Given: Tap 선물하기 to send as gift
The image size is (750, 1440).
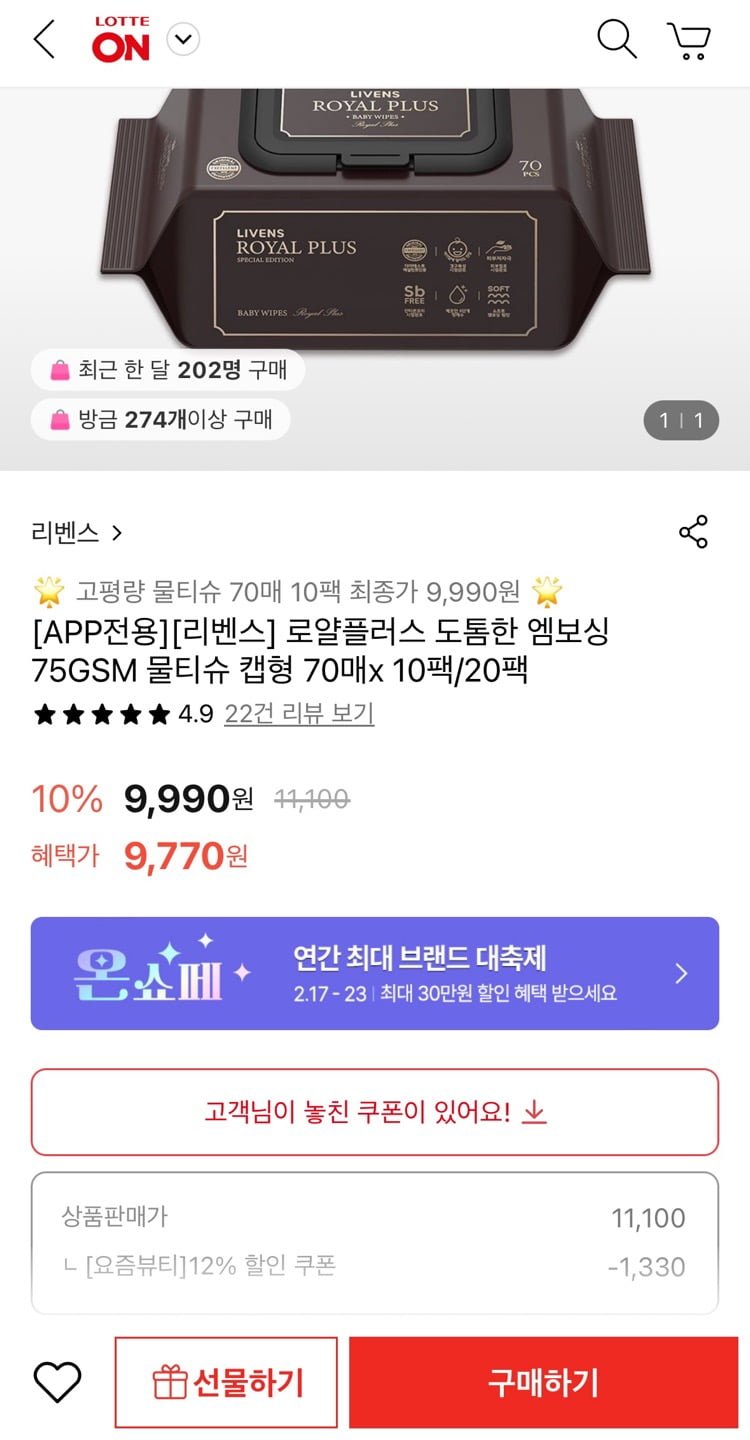Looking at the screenshot, I should point(226,1382).
